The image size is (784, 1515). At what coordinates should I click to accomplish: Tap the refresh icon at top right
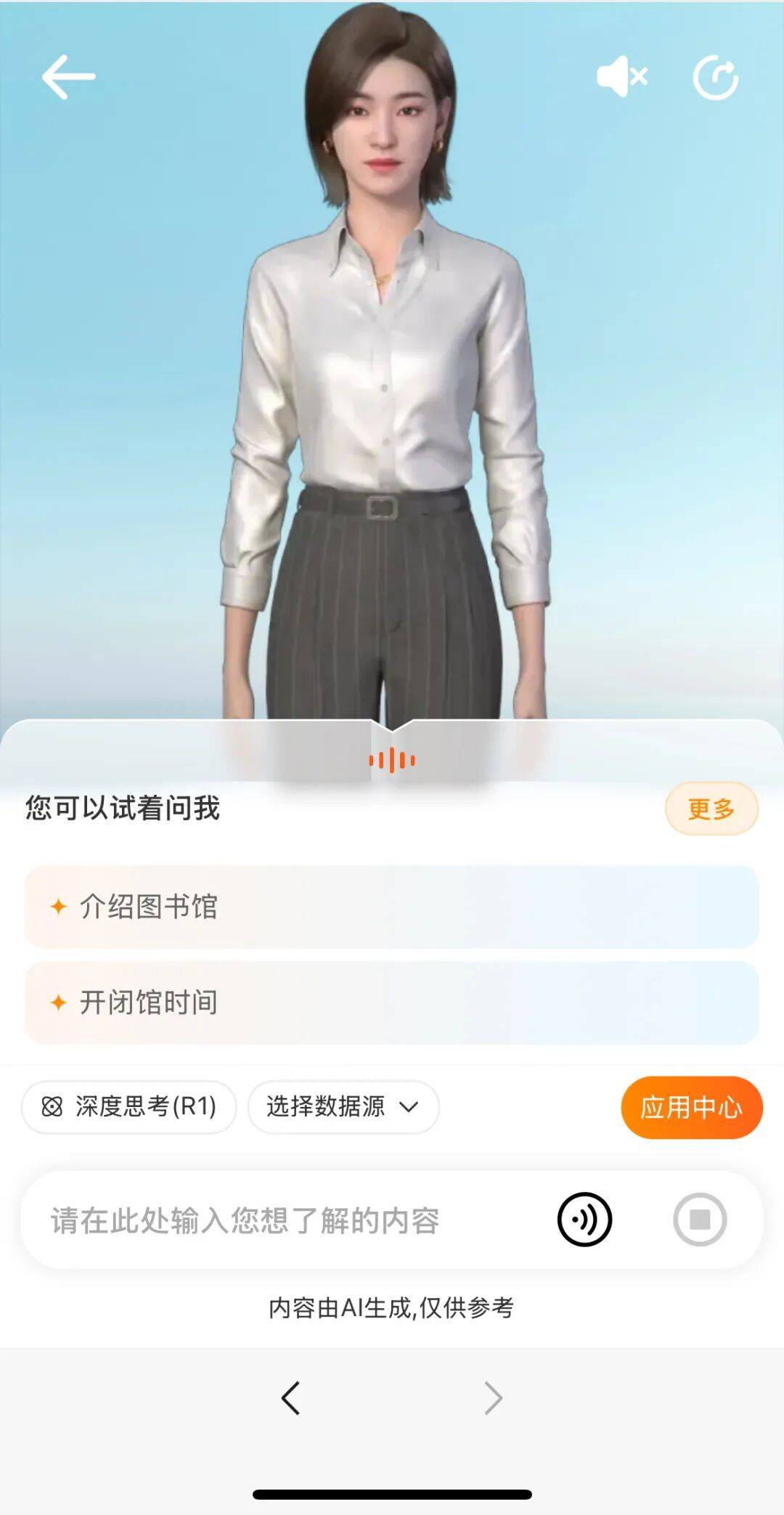pyautogui.click(x=716, y=78)
